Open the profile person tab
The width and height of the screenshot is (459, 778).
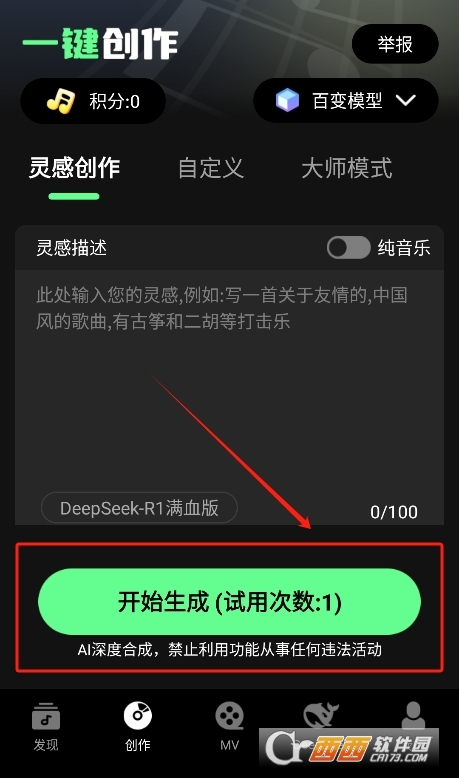click(x=413, y=715)
